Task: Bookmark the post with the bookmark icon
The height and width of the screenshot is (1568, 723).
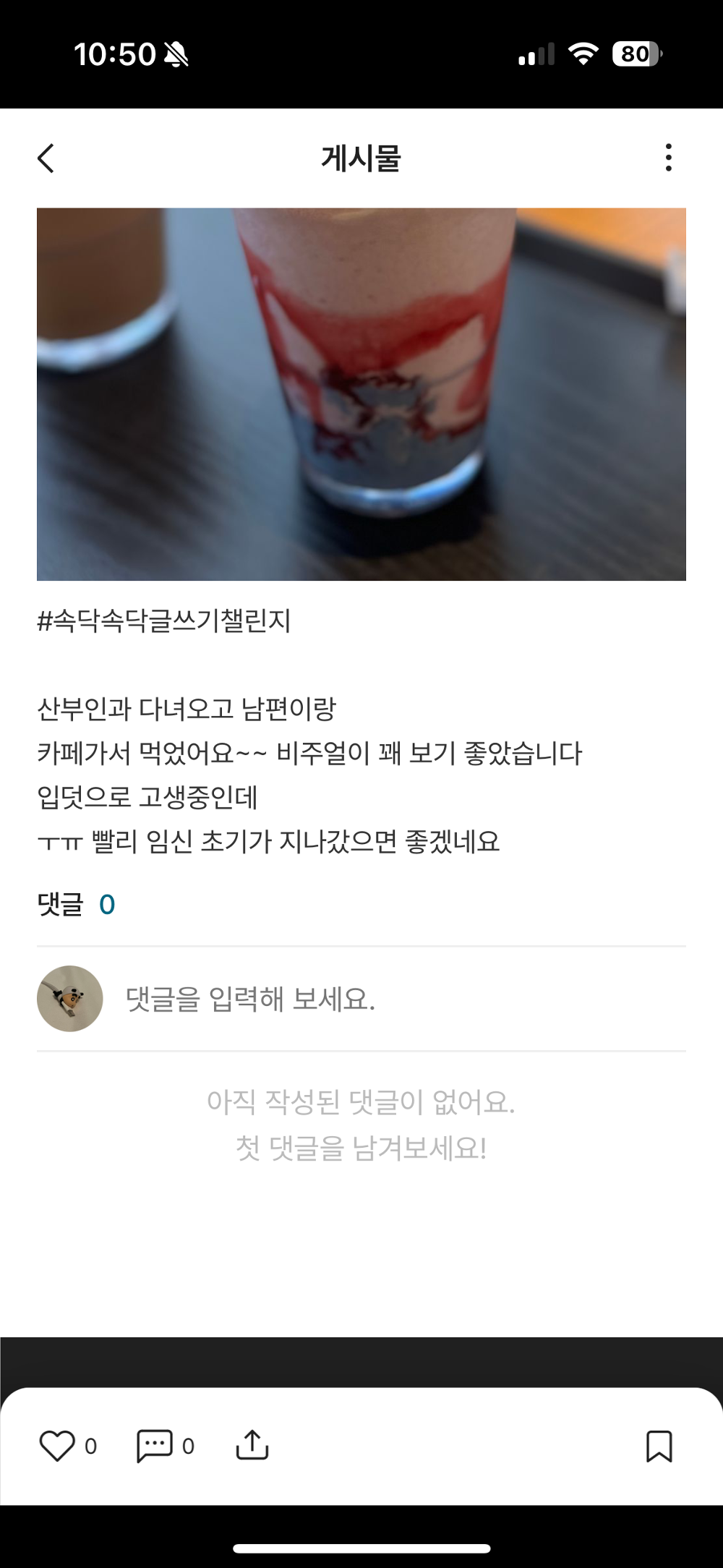Action: (x=659, y=1446)
